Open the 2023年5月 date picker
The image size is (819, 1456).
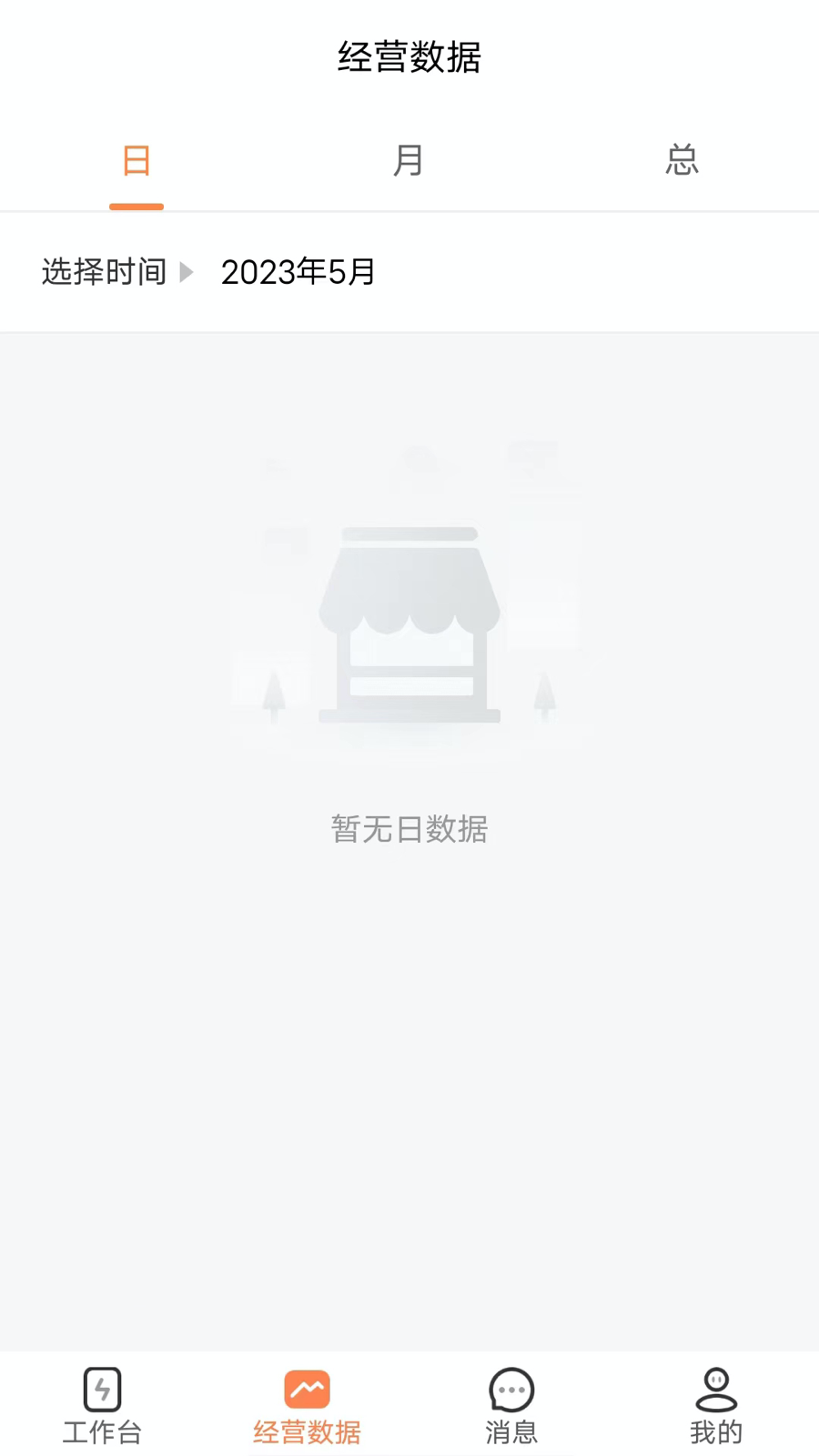tap(298, 271)
